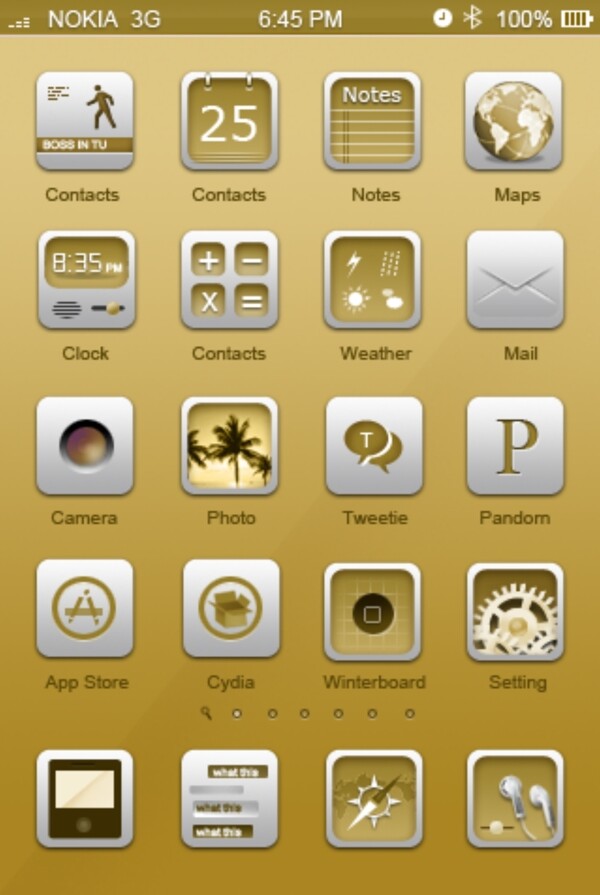Open Cydia
This screenshot has width=600, height=895.
pyautogui.click(x=231, y=609)
